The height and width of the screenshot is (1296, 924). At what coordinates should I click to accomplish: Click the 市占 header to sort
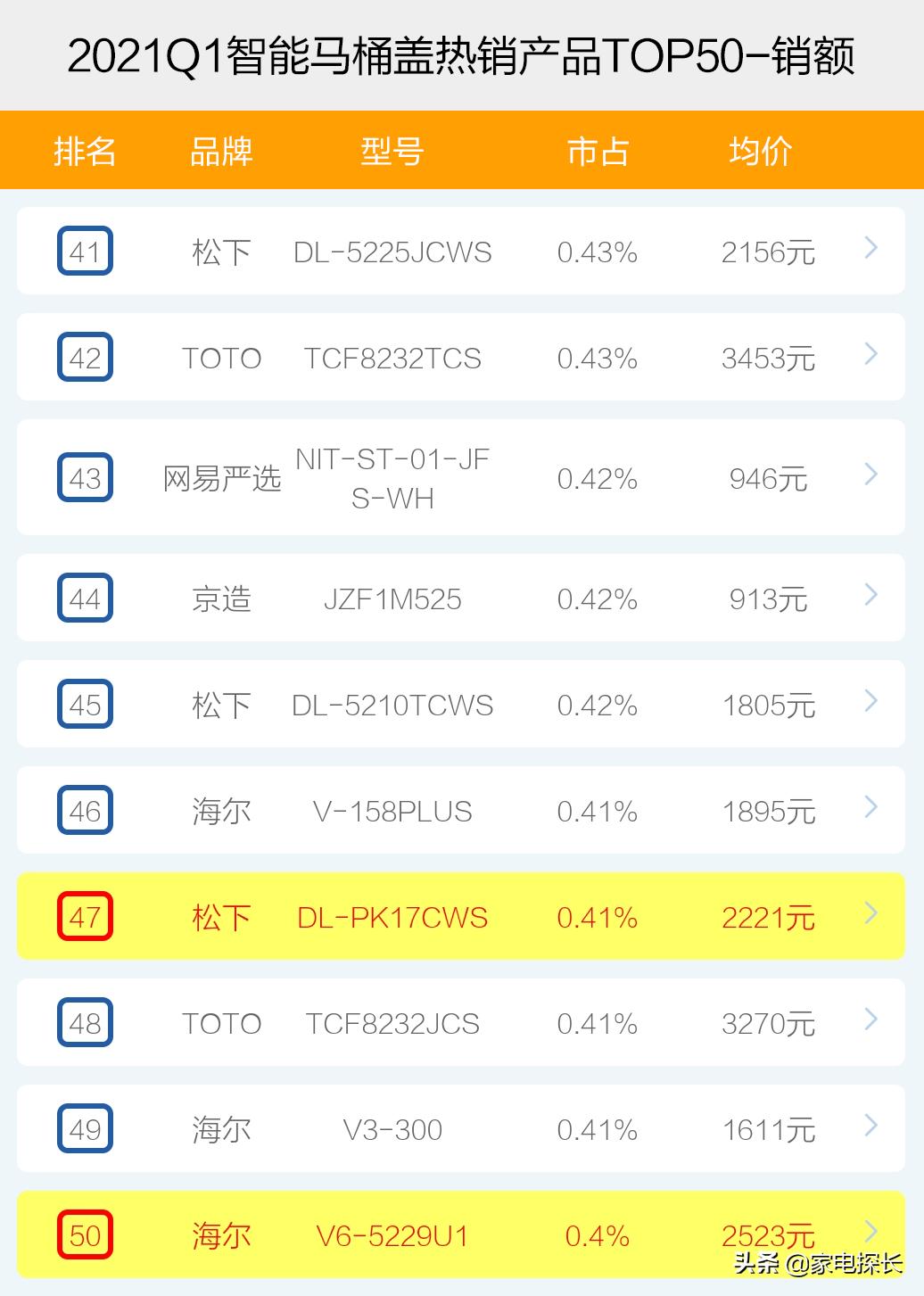coord(598,151)
